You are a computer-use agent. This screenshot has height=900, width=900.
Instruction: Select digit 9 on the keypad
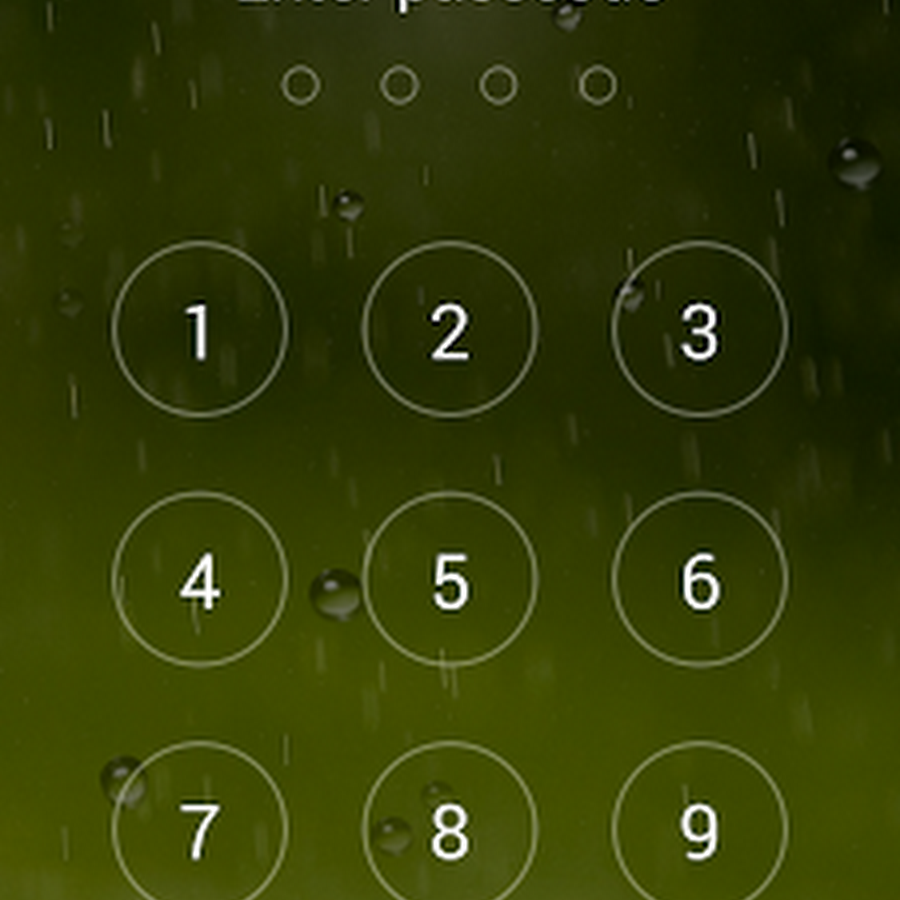coord(699,828)
